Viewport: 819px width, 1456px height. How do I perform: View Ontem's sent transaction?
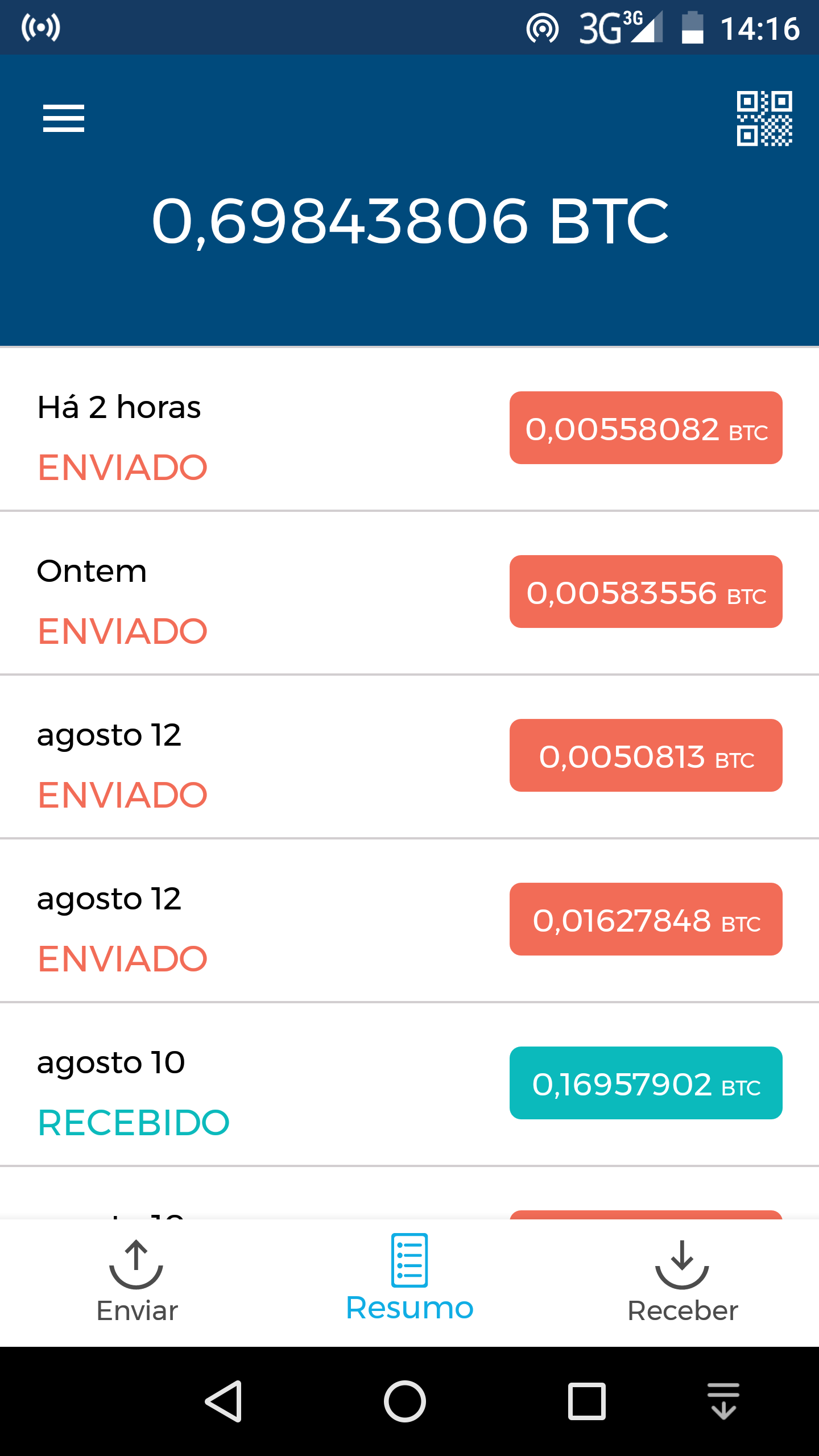coord(409,593)
